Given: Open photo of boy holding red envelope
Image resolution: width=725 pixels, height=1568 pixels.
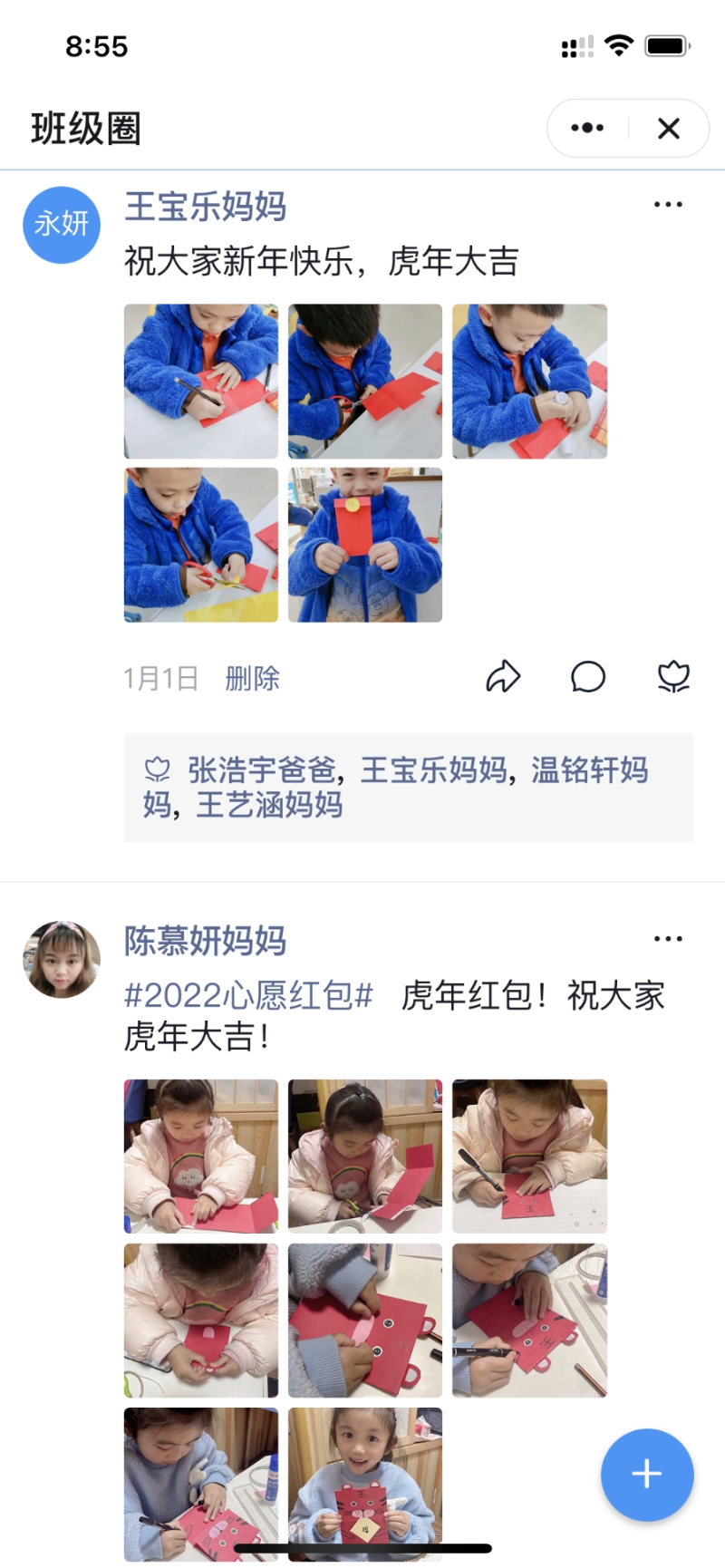Looking at the screenshot, I should point(365,545).
